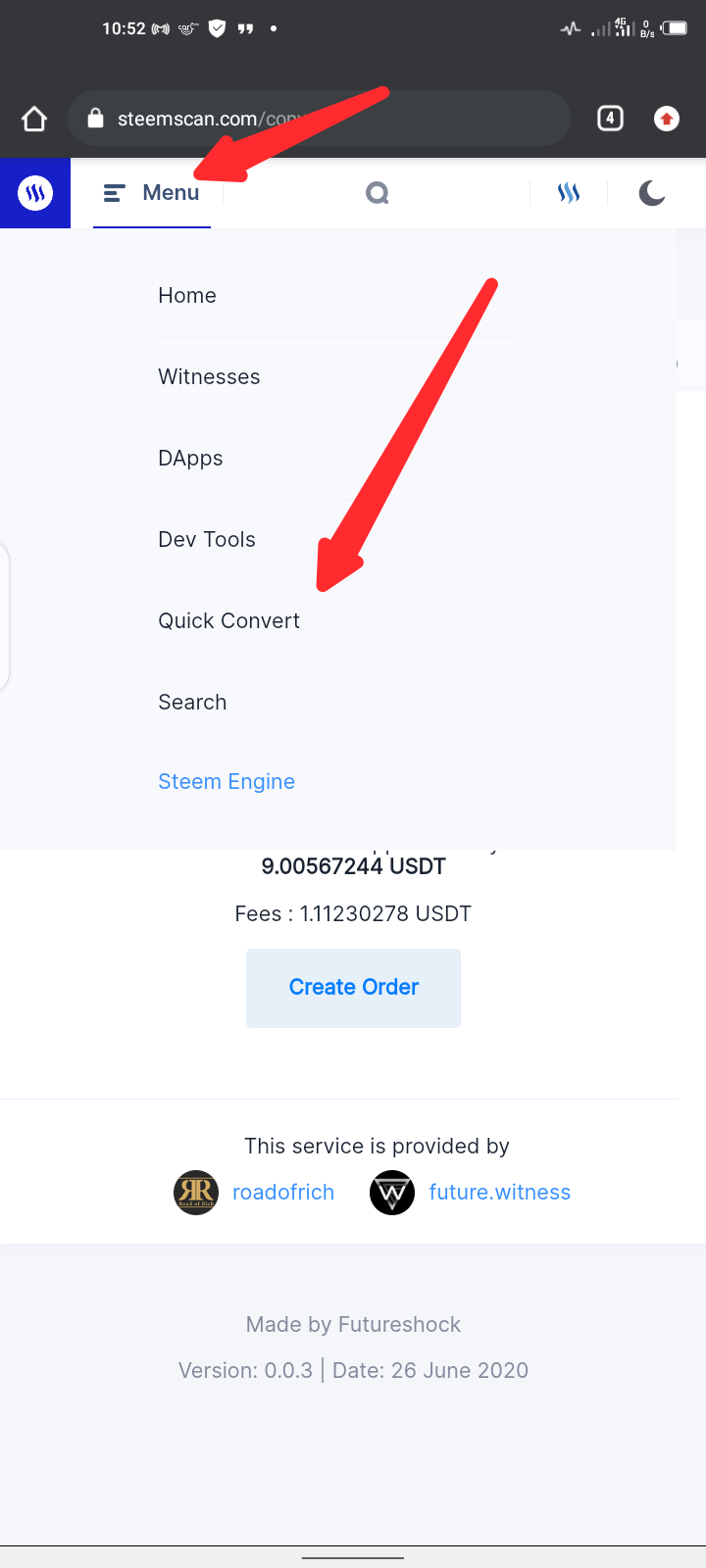The height and width of the screenshot is (1568, 706).
Task: Tap the steemscan.com address bar
Action: tap(320, 119)
